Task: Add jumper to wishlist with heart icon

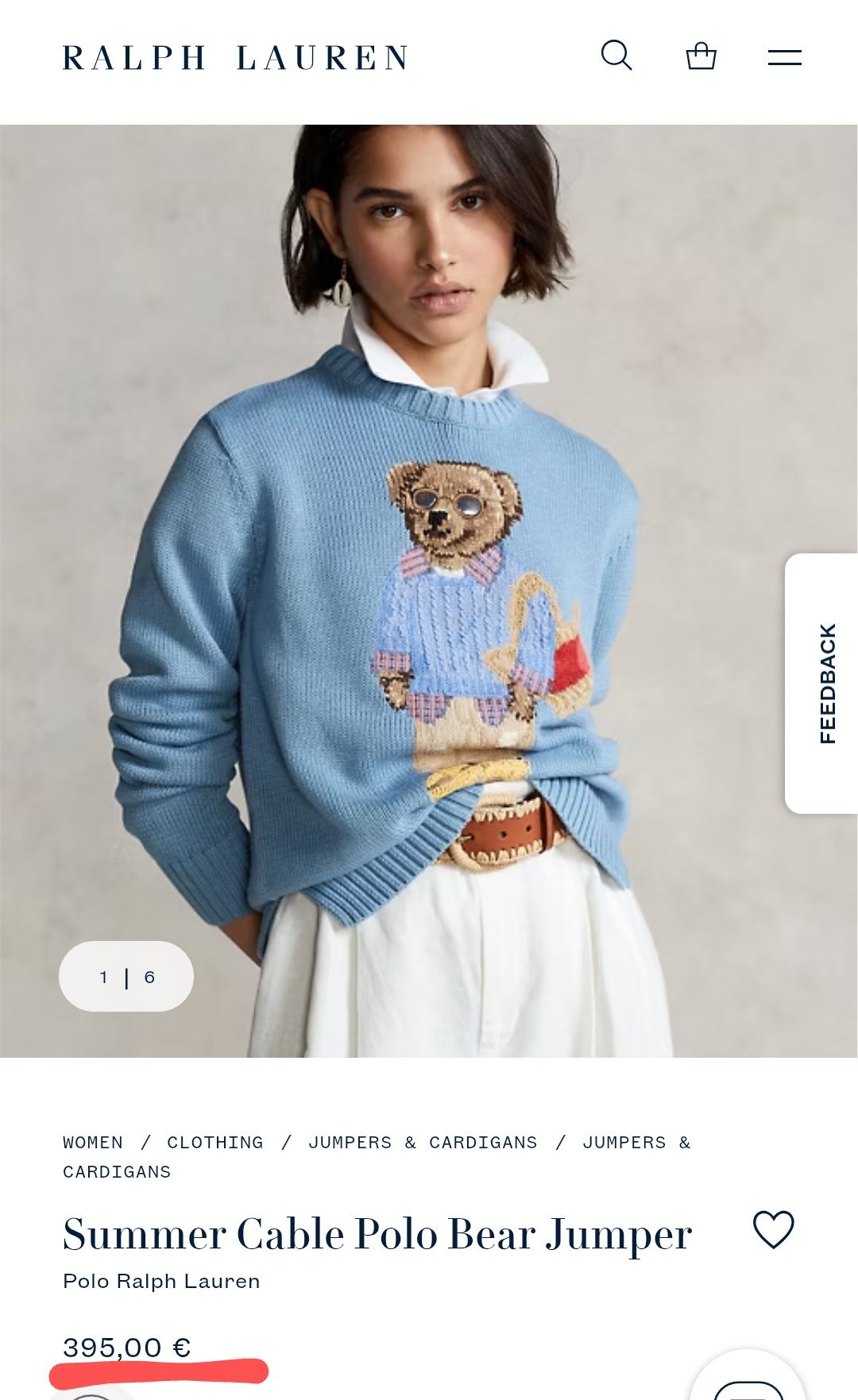Action: pos(773,1229)
